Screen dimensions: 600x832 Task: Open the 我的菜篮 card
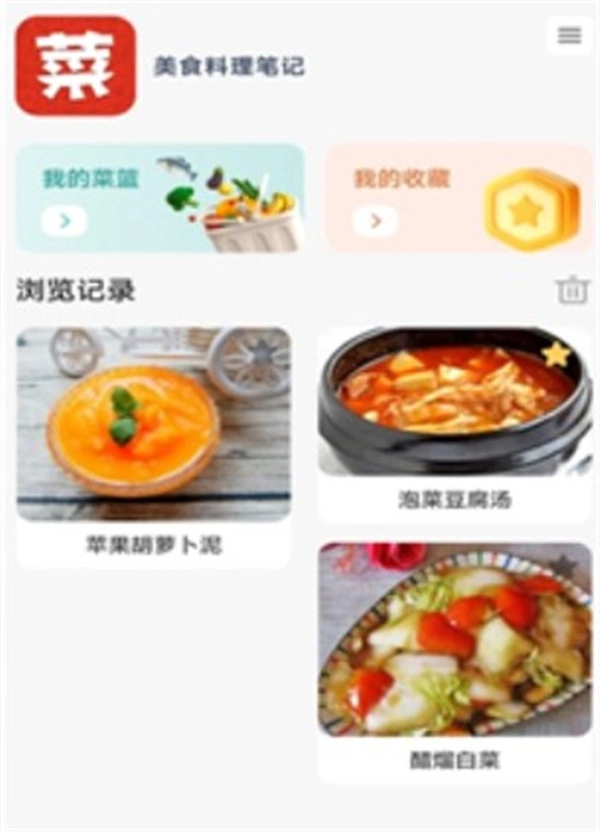point(160,198)
